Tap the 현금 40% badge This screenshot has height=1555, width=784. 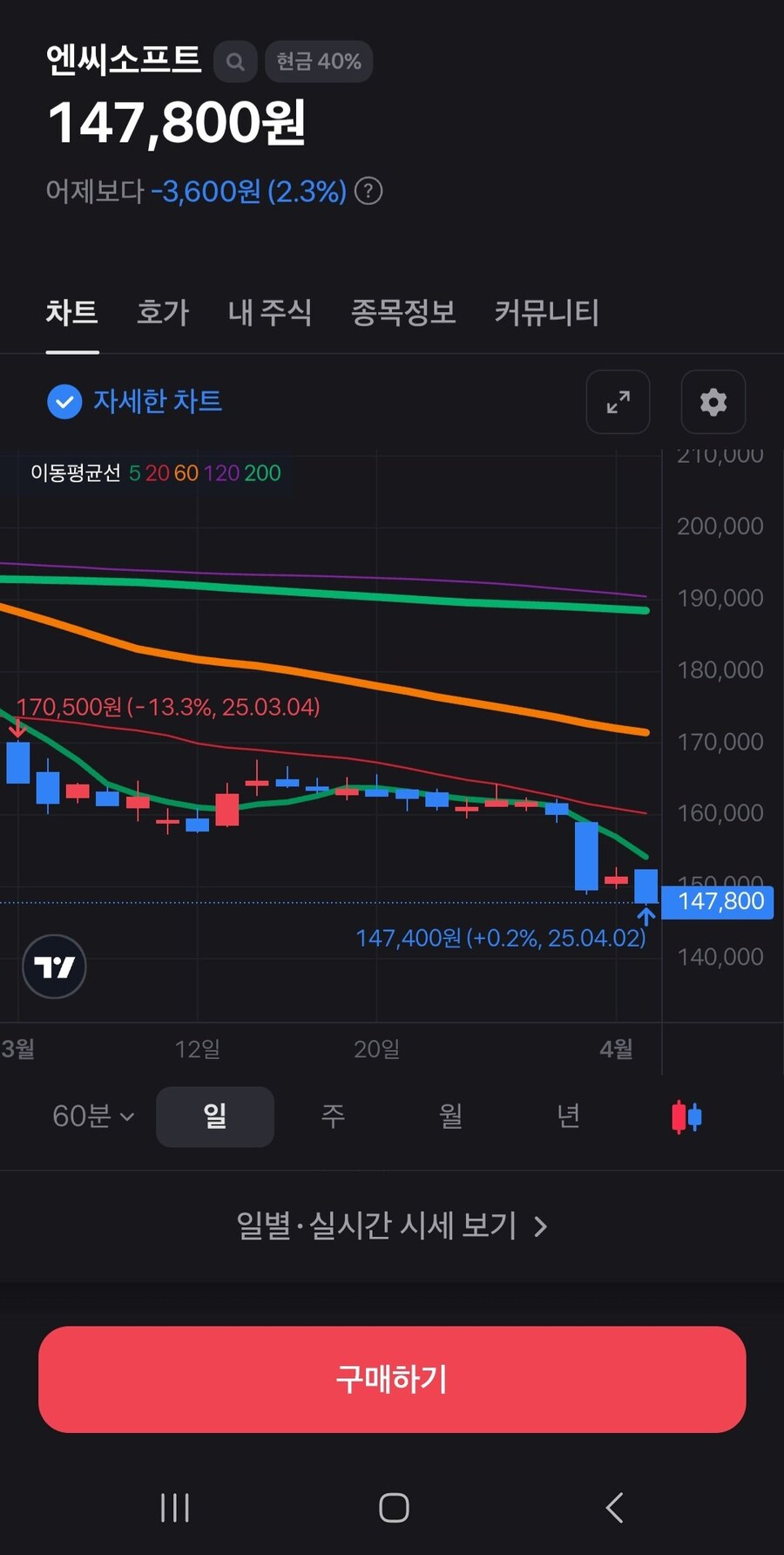tap(318, 61)
